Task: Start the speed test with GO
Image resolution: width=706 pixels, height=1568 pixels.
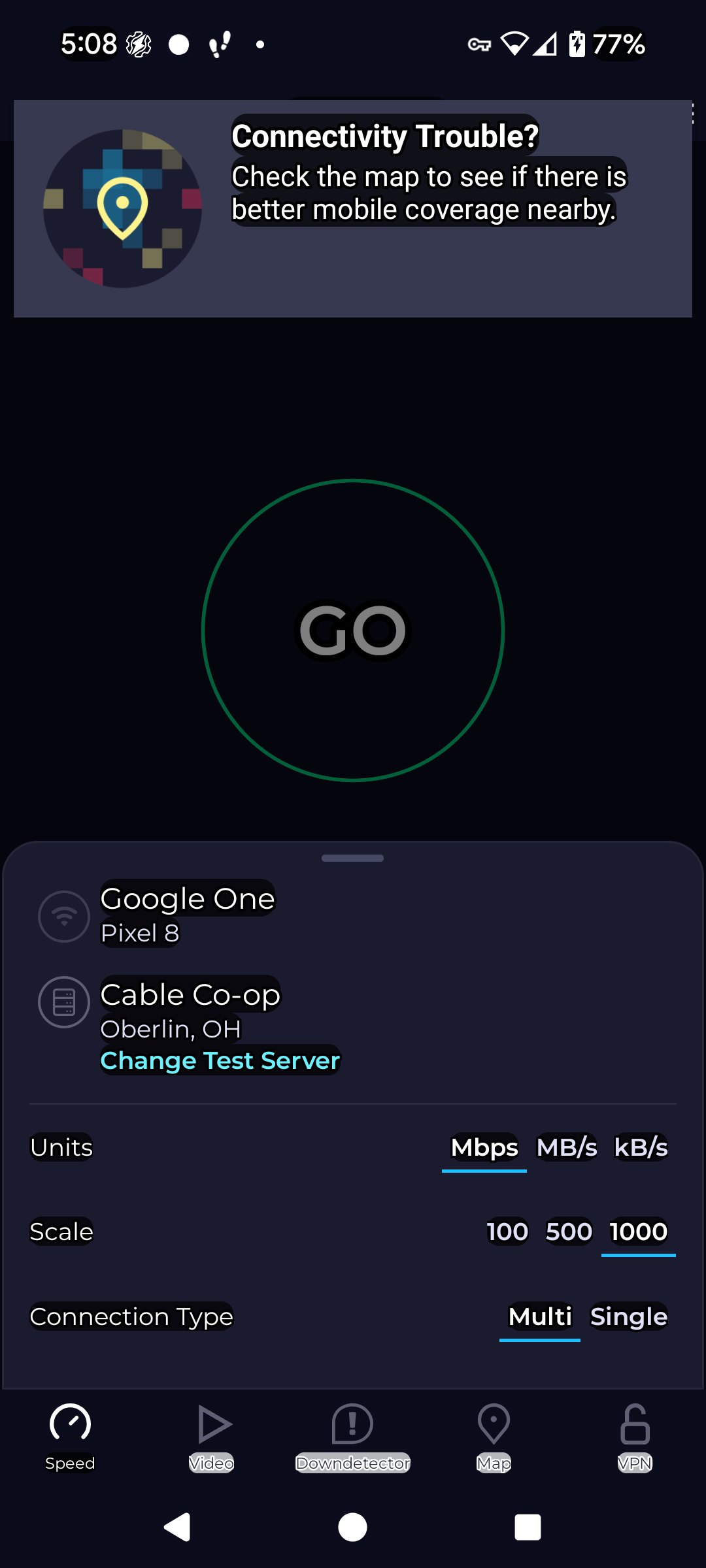Action: [x=353, y=630]
